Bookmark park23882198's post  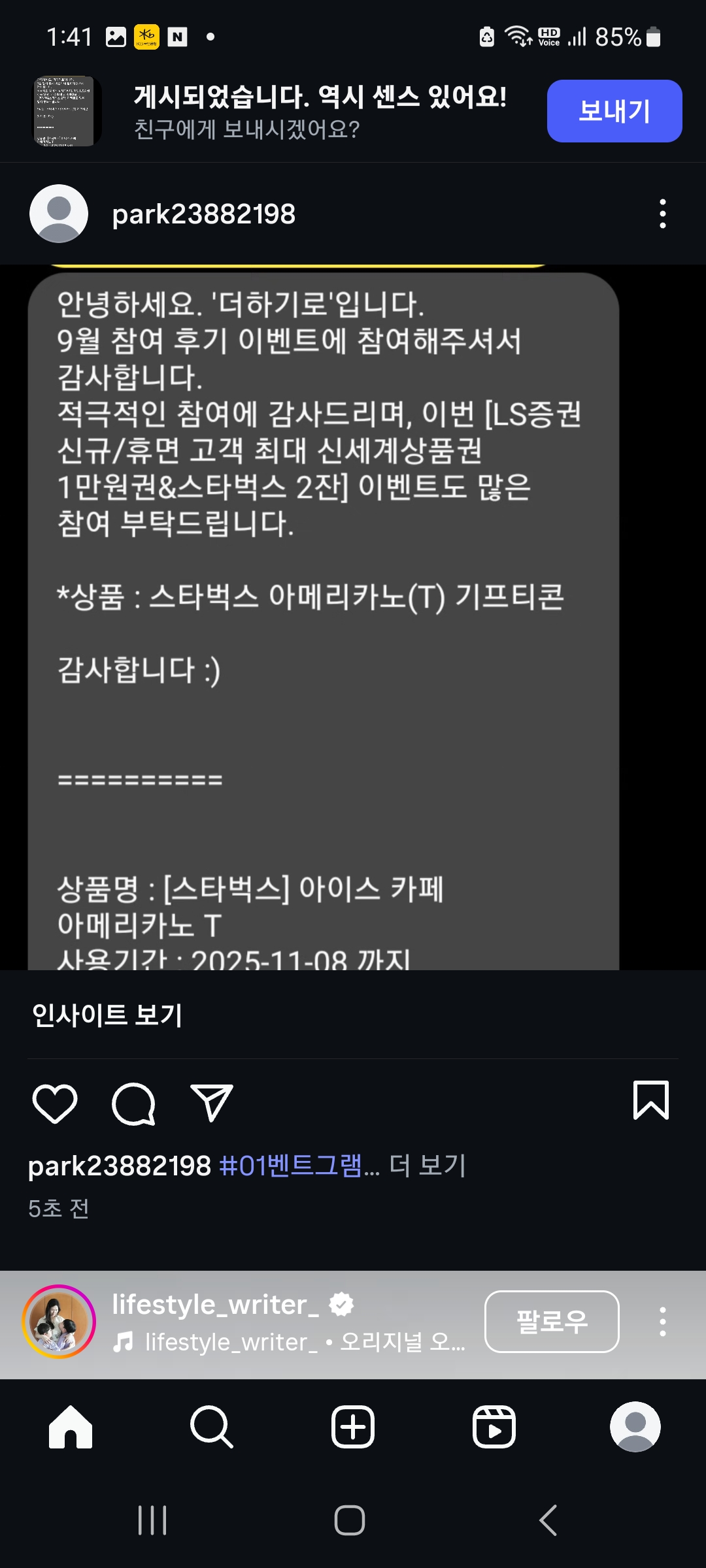click(x=650, y=1101)
